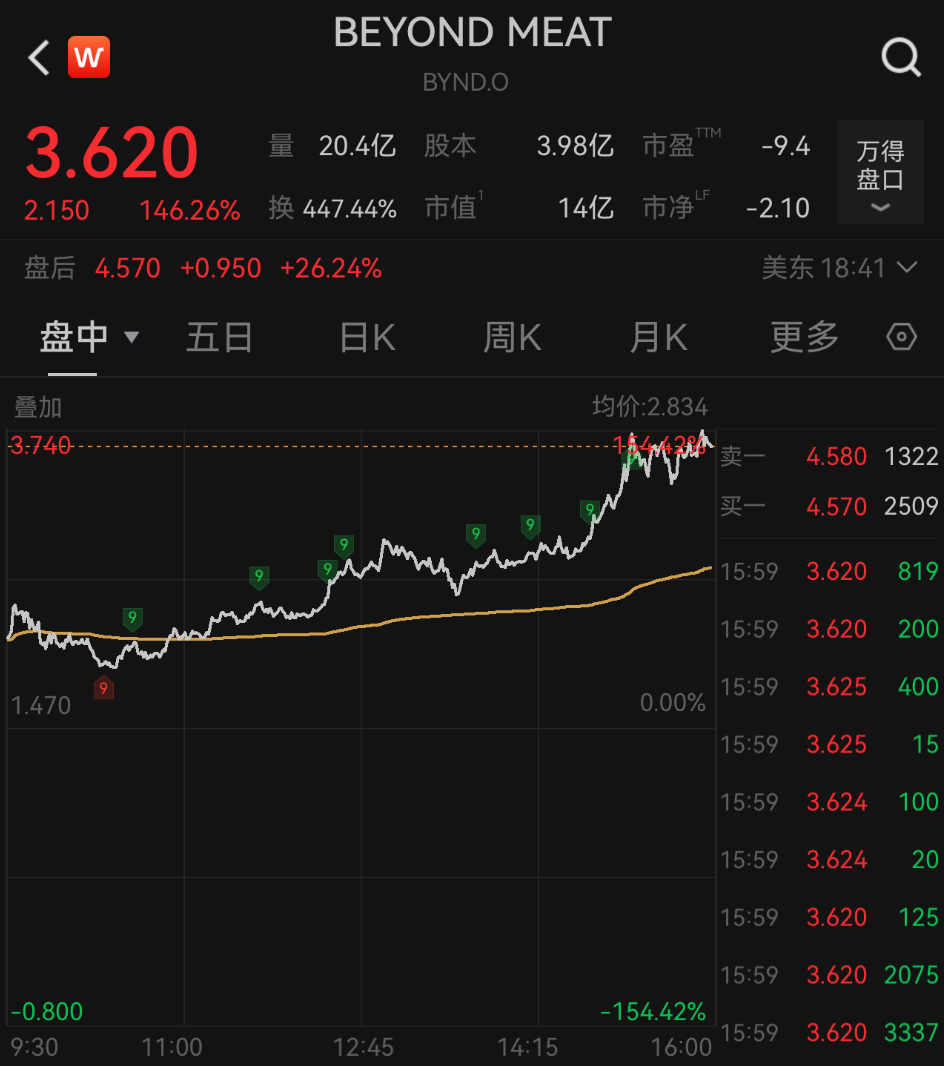Select the 周K weekly chart tab
The width and height of the screenshot is (944, 1066).
(512, 337)
